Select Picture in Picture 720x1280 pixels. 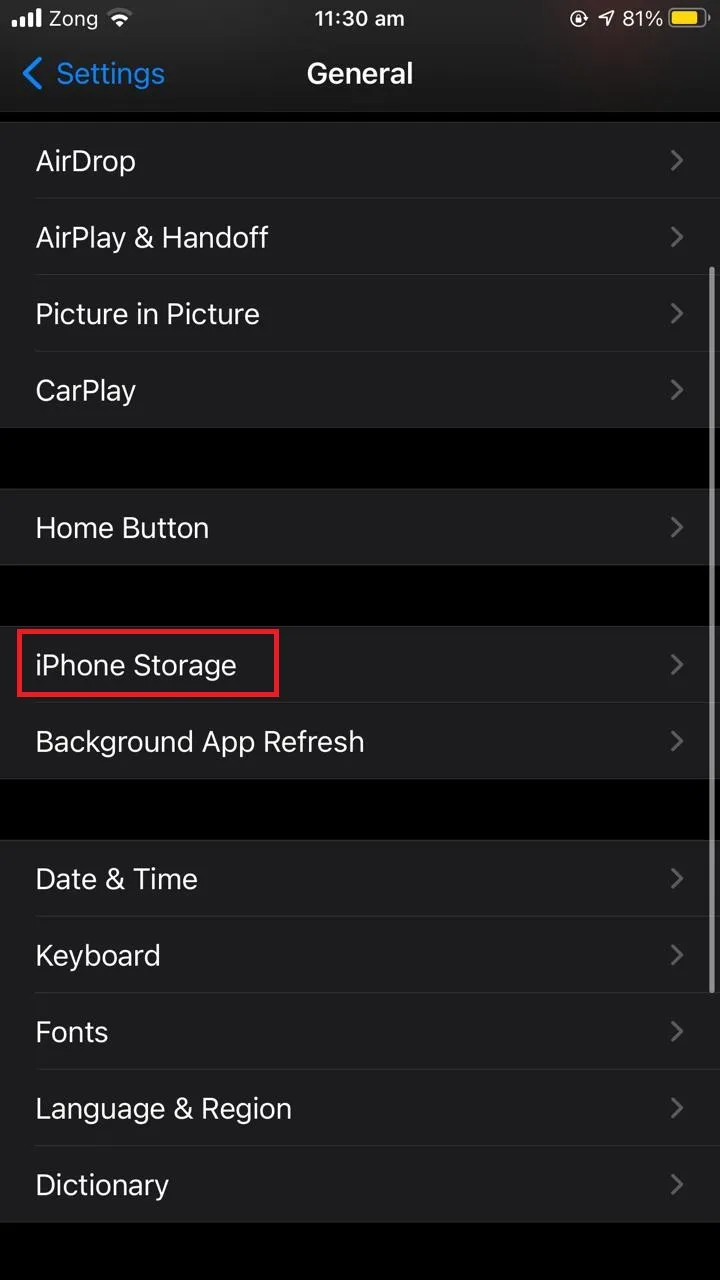(360, 313)
